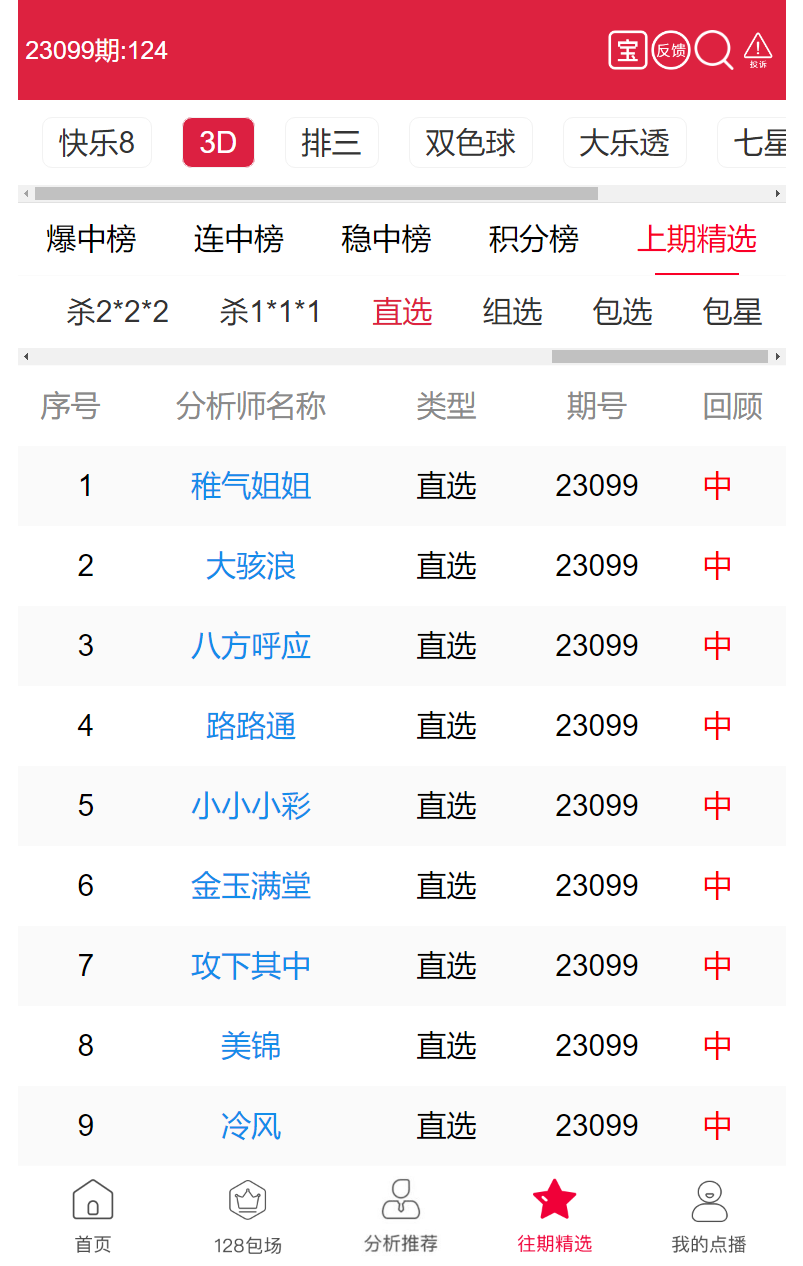
Task: Switch to 大乐透 lottery tab
Action: [624, 143]
